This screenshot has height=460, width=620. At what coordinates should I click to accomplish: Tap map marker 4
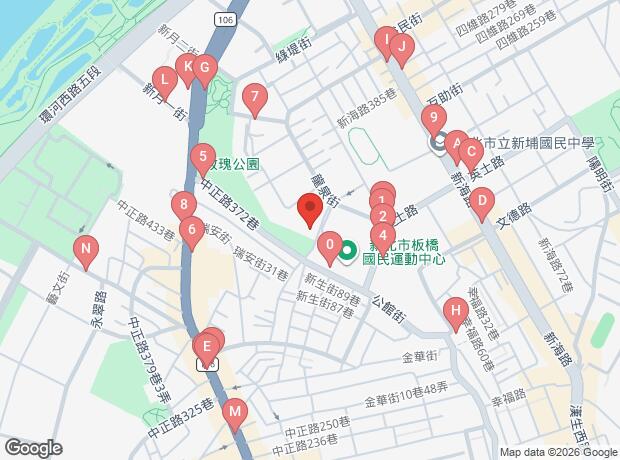(381, 235)
